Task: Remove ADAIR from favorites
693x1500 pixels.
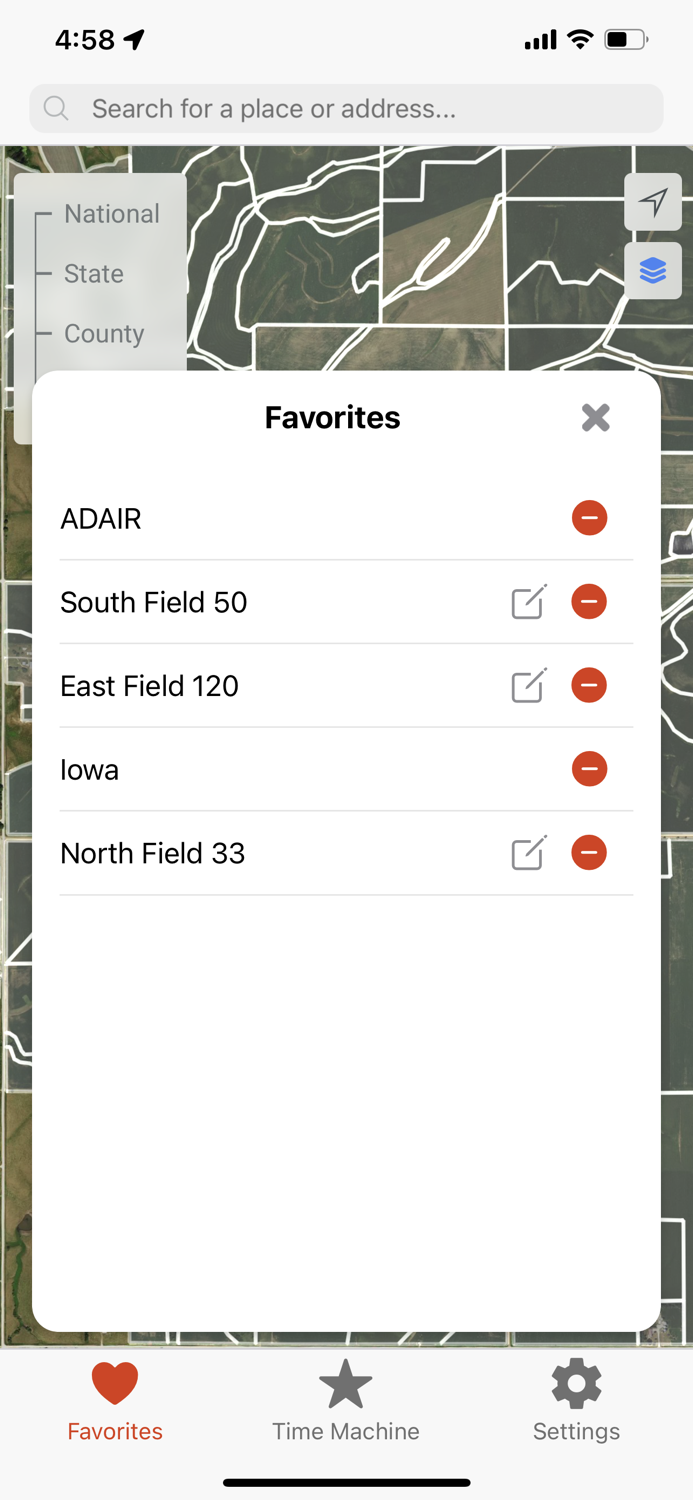Action: 589,518
